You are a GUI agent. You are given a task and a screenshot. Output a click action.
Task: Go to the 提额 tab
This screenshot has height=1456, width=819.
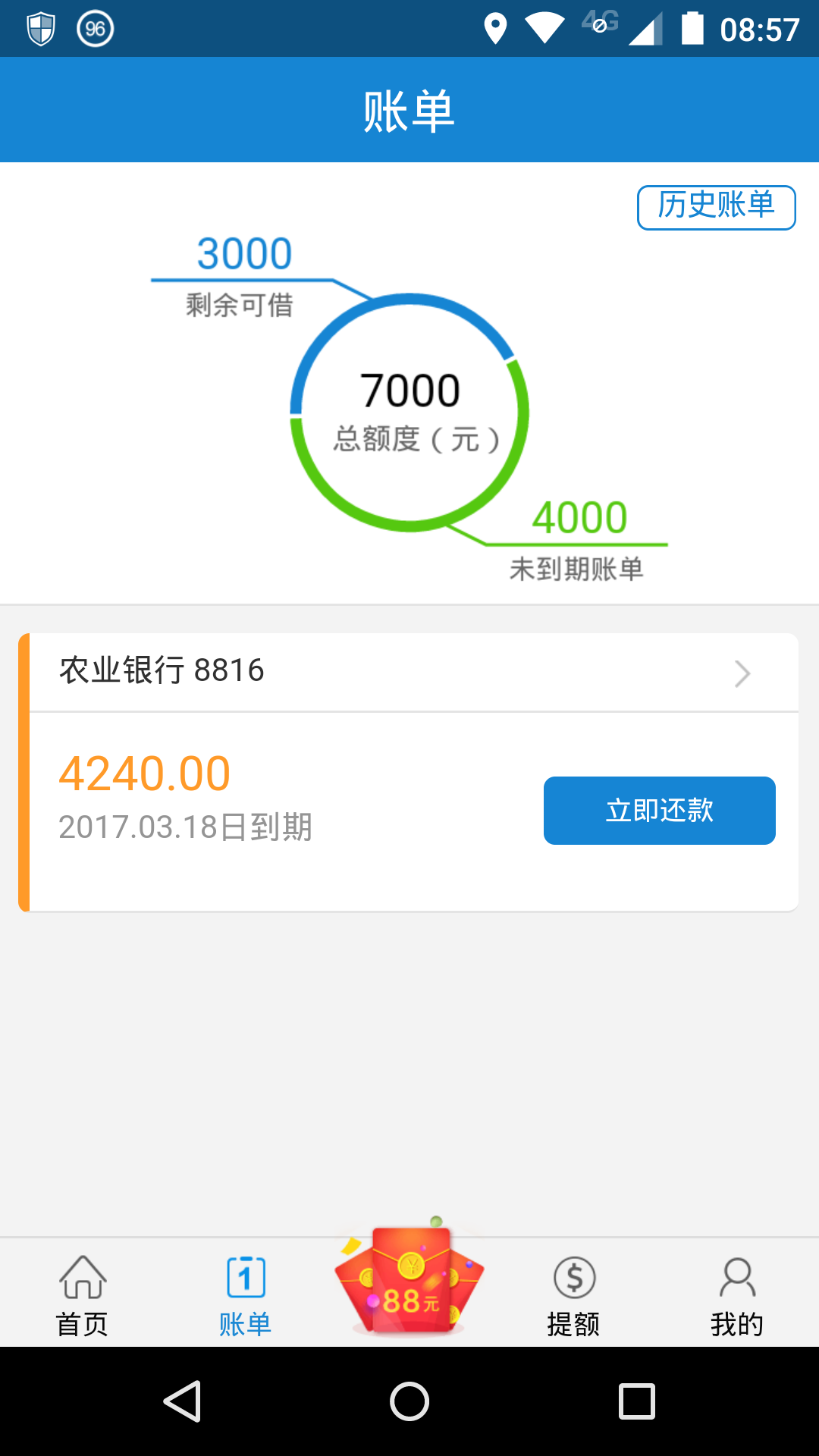573,1295
